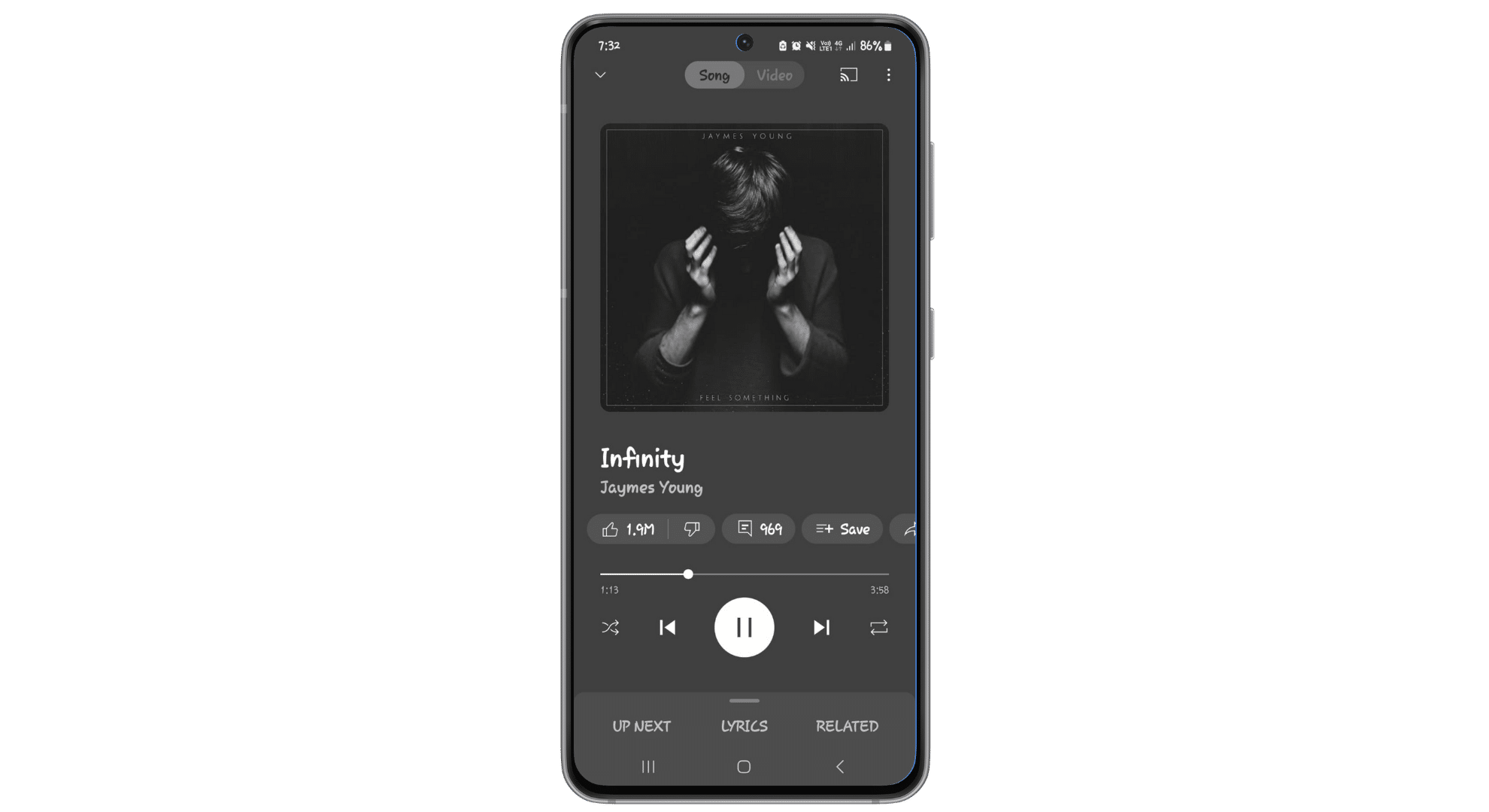The height and width of the screenshot is (812, 1489).
Task: Cast music to another device
Action: click(x=848, y=75)
